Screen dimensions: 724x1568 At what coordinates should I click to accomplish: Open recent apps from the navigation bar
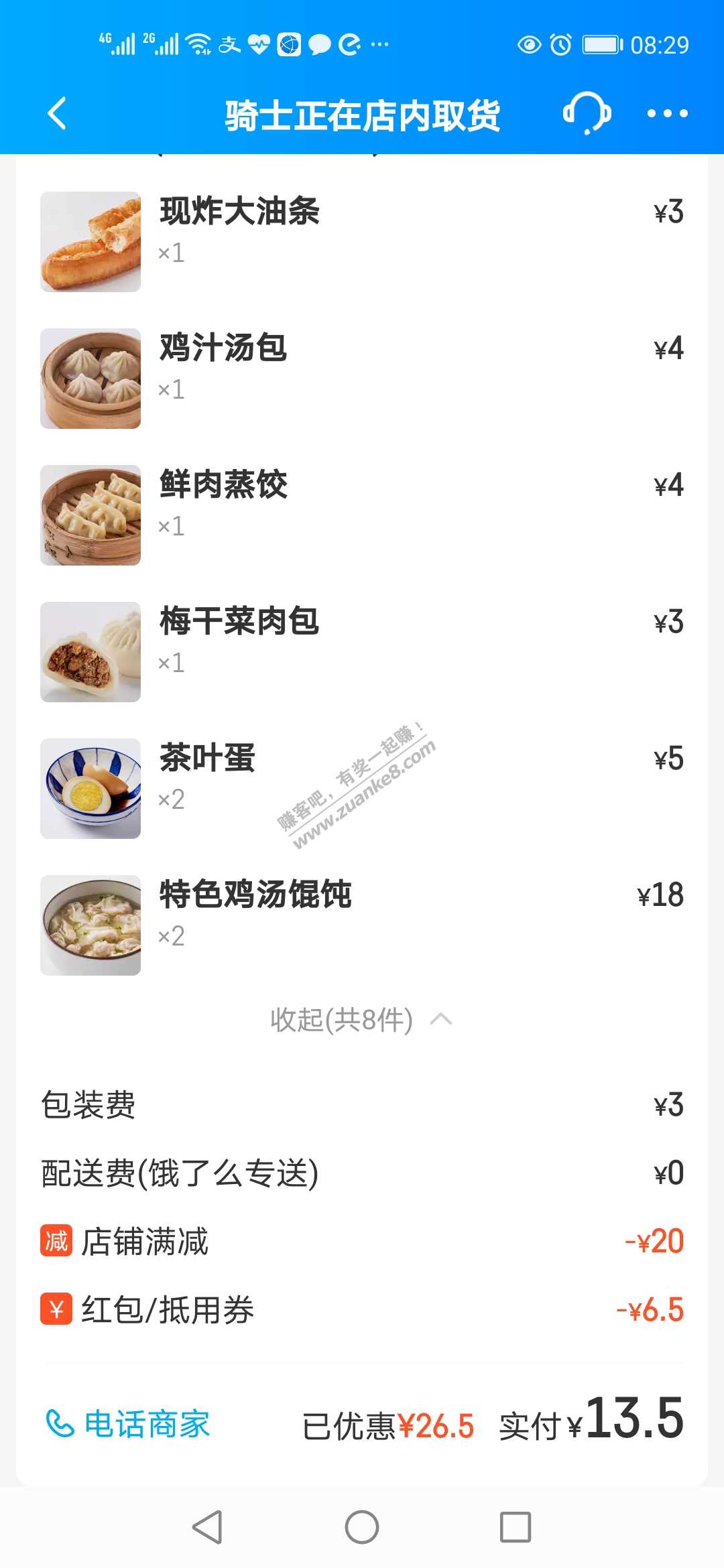[x=516, y=1527]
